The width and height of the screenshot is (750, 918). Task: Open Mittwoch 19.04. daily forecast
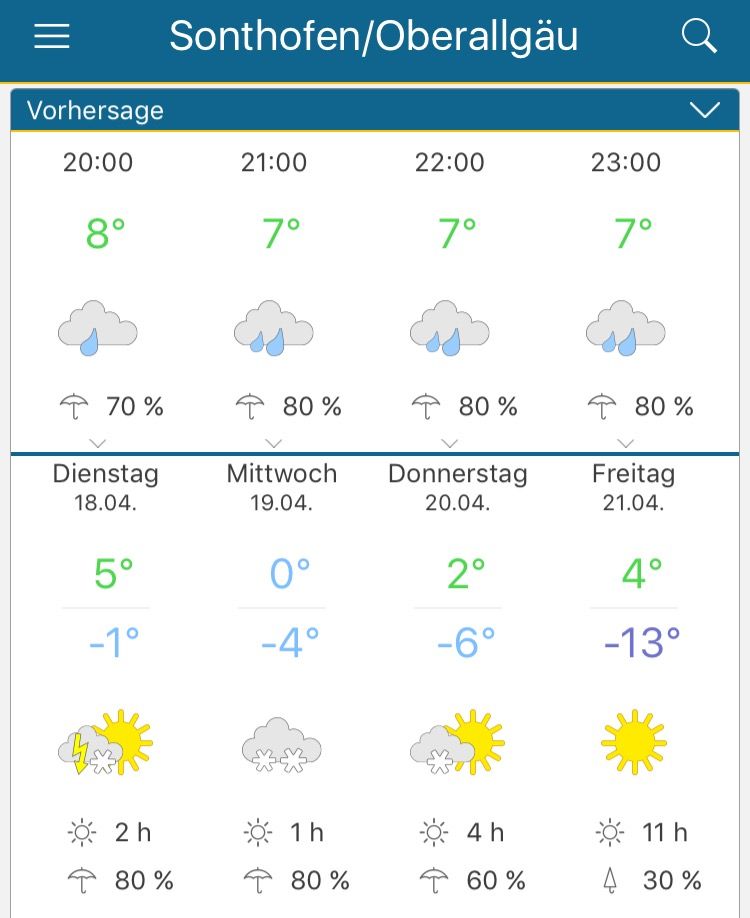(282, 486)
